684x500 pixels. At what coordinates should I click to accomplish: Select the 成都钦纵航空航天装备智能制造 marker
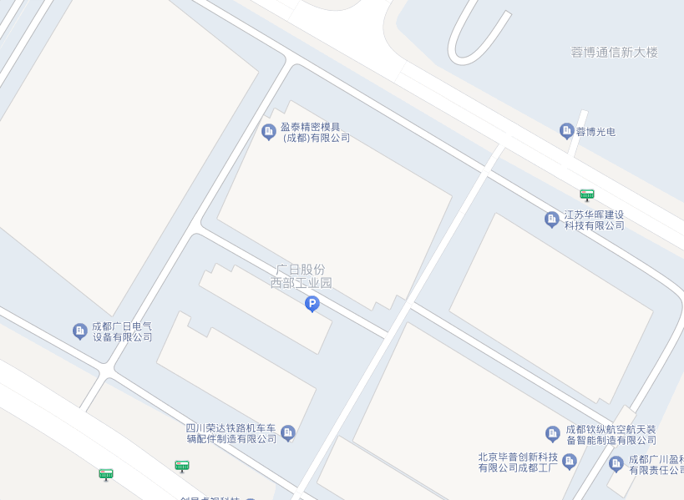(x=552, y=434)
